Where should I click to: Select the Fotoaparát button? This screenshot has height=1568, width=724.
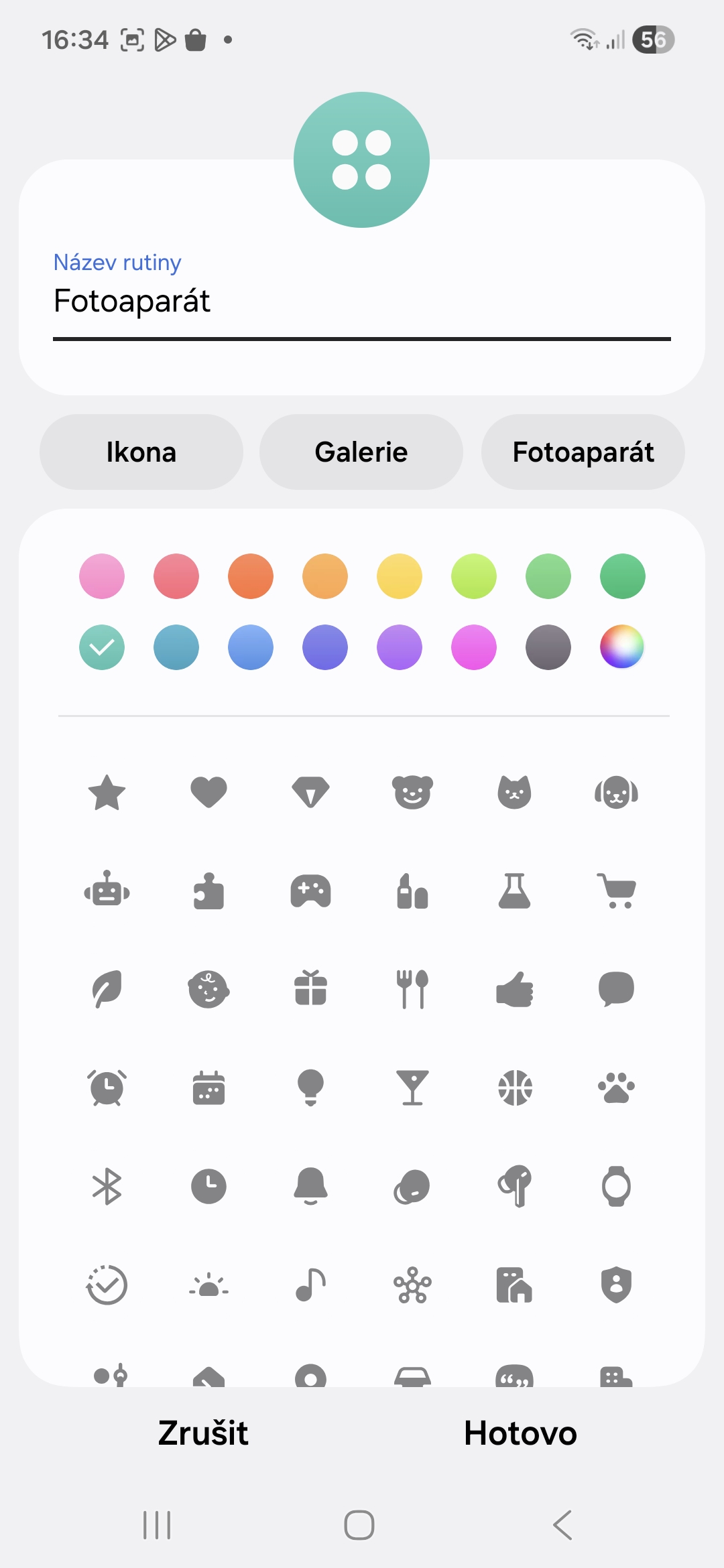point(583,452)
